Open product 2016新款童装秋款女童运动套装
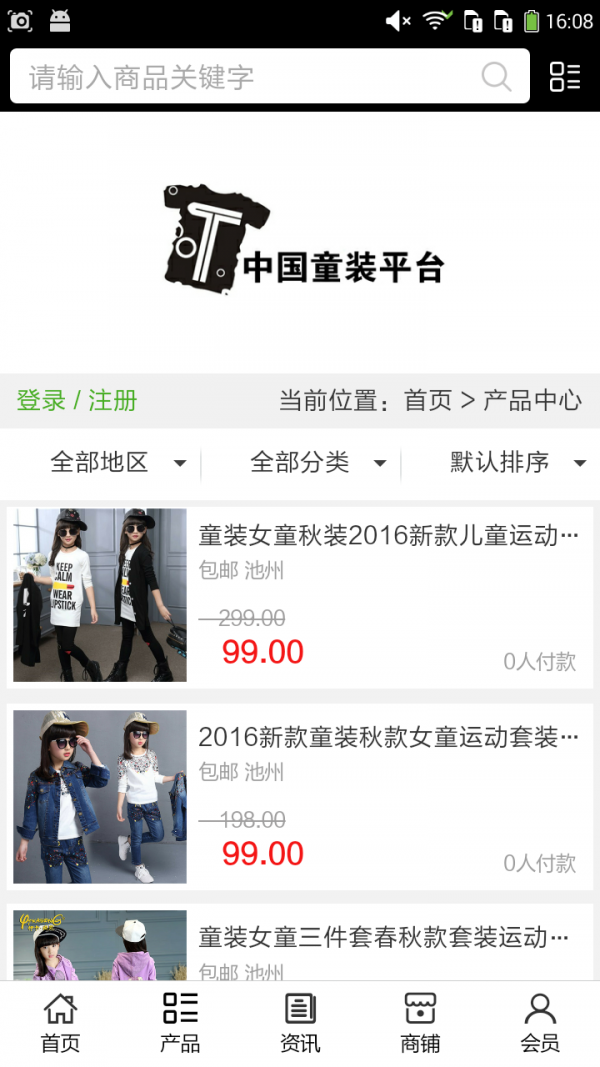 coord(388,738)
